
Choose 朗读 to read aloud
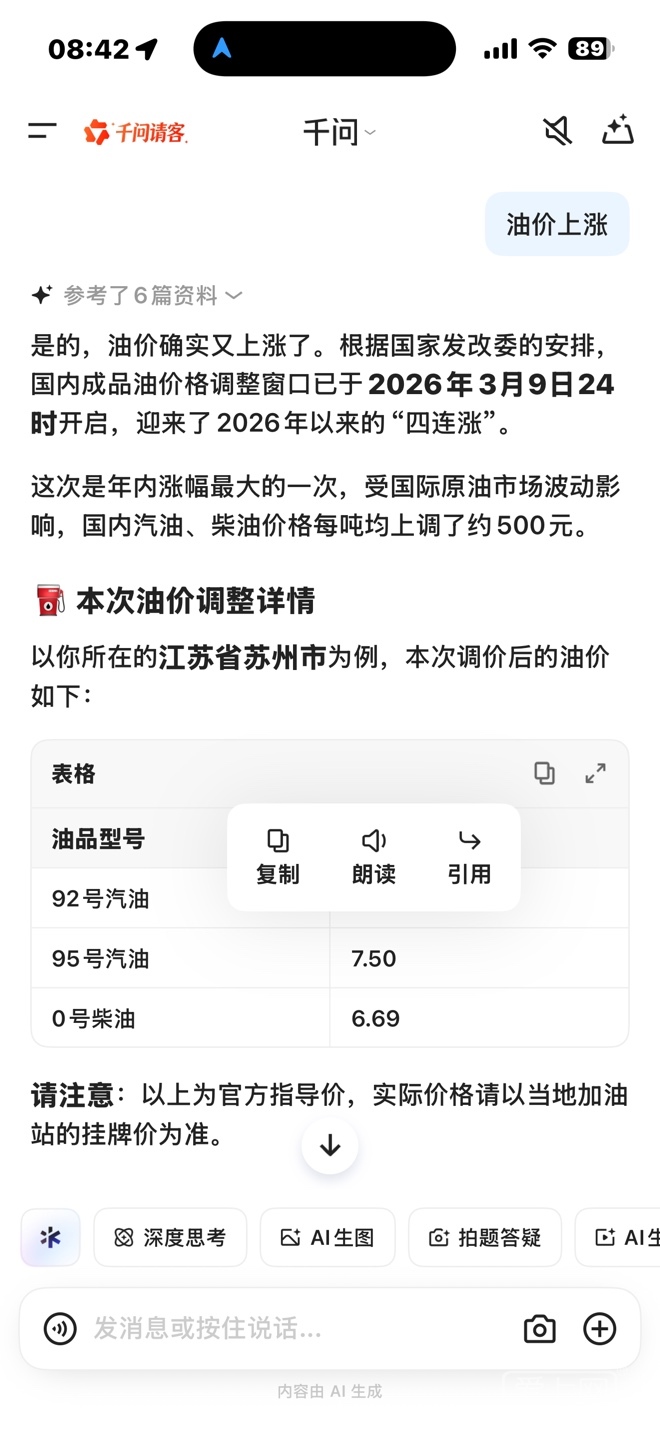(x=374, y=857)
